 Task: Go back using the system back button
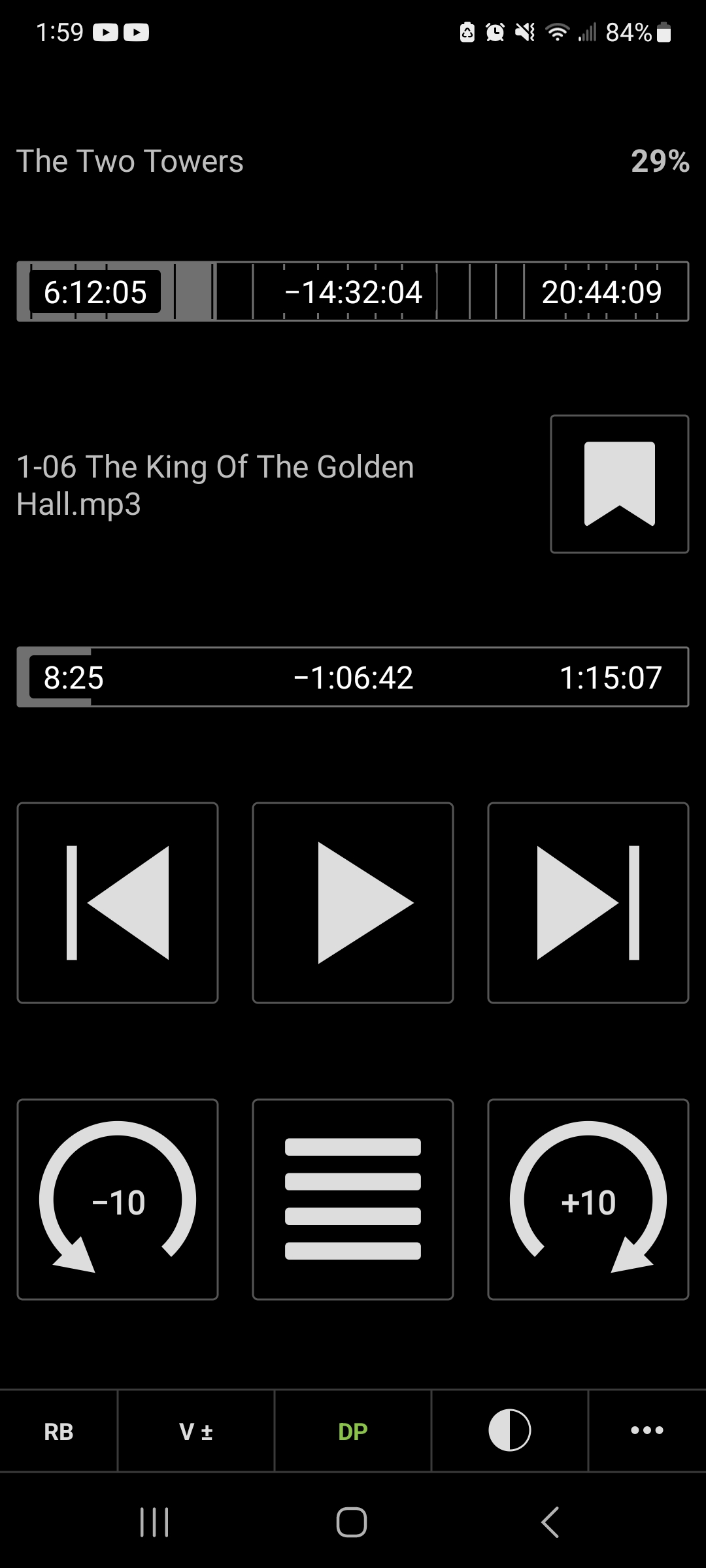(550, 1522)
